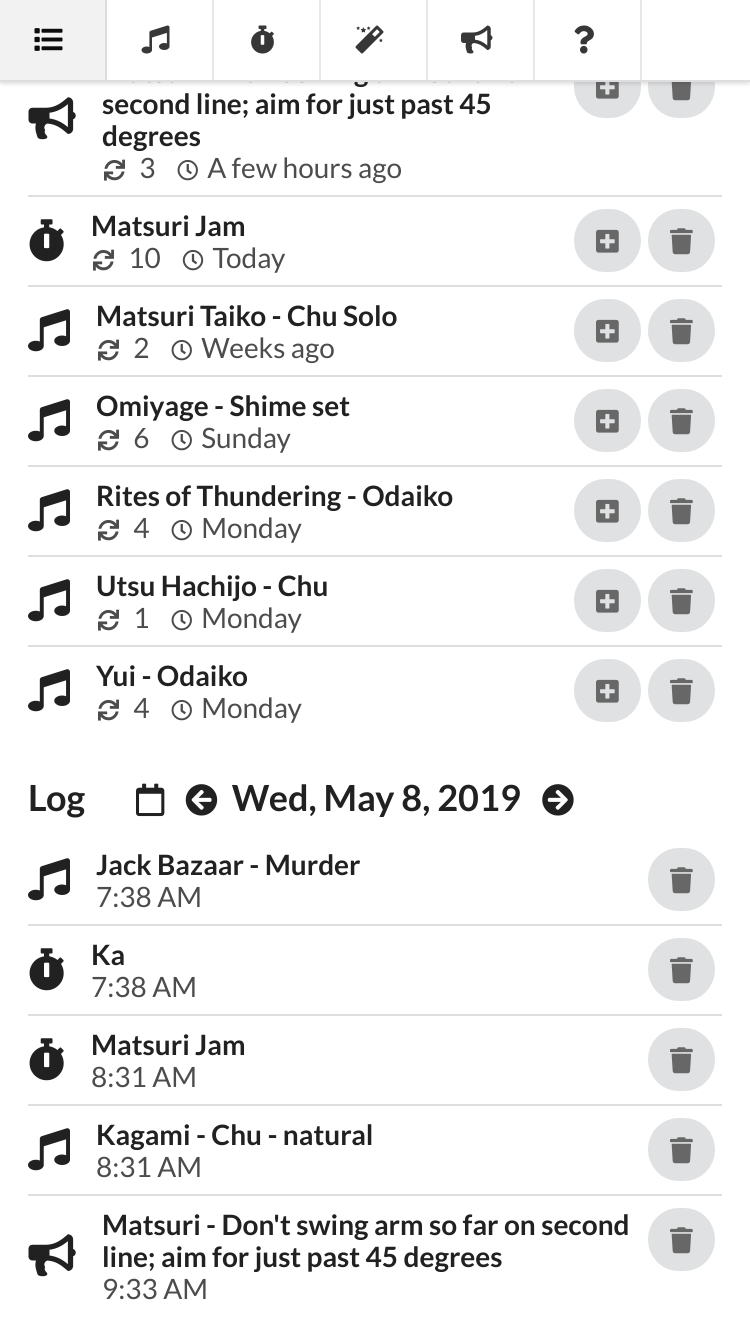Delete the Matsuri Taiko - Chu Solo item
The height and width of the screenshot is (1333, 750).
click(x=681, y=331)
